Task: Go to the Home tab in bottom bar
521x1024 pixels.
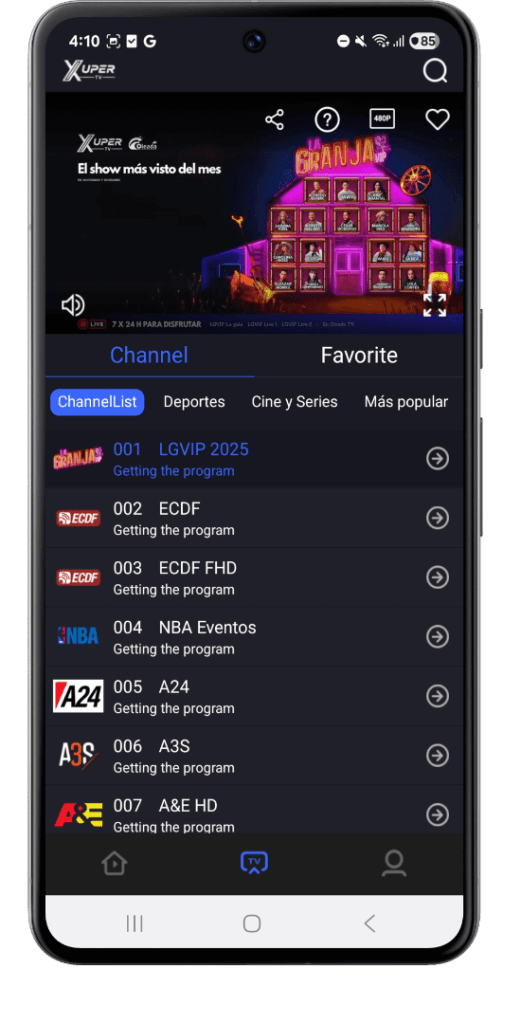Action: (x=114, y=863)
